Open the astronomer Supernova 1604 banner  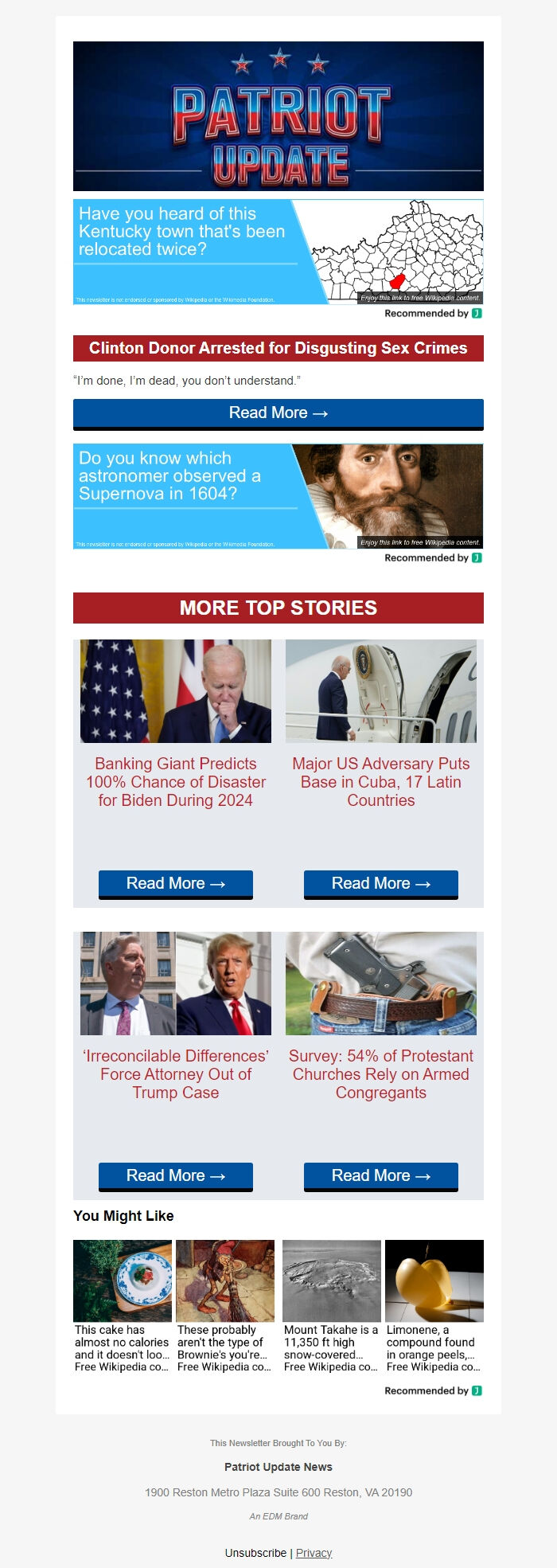[278, 496]
